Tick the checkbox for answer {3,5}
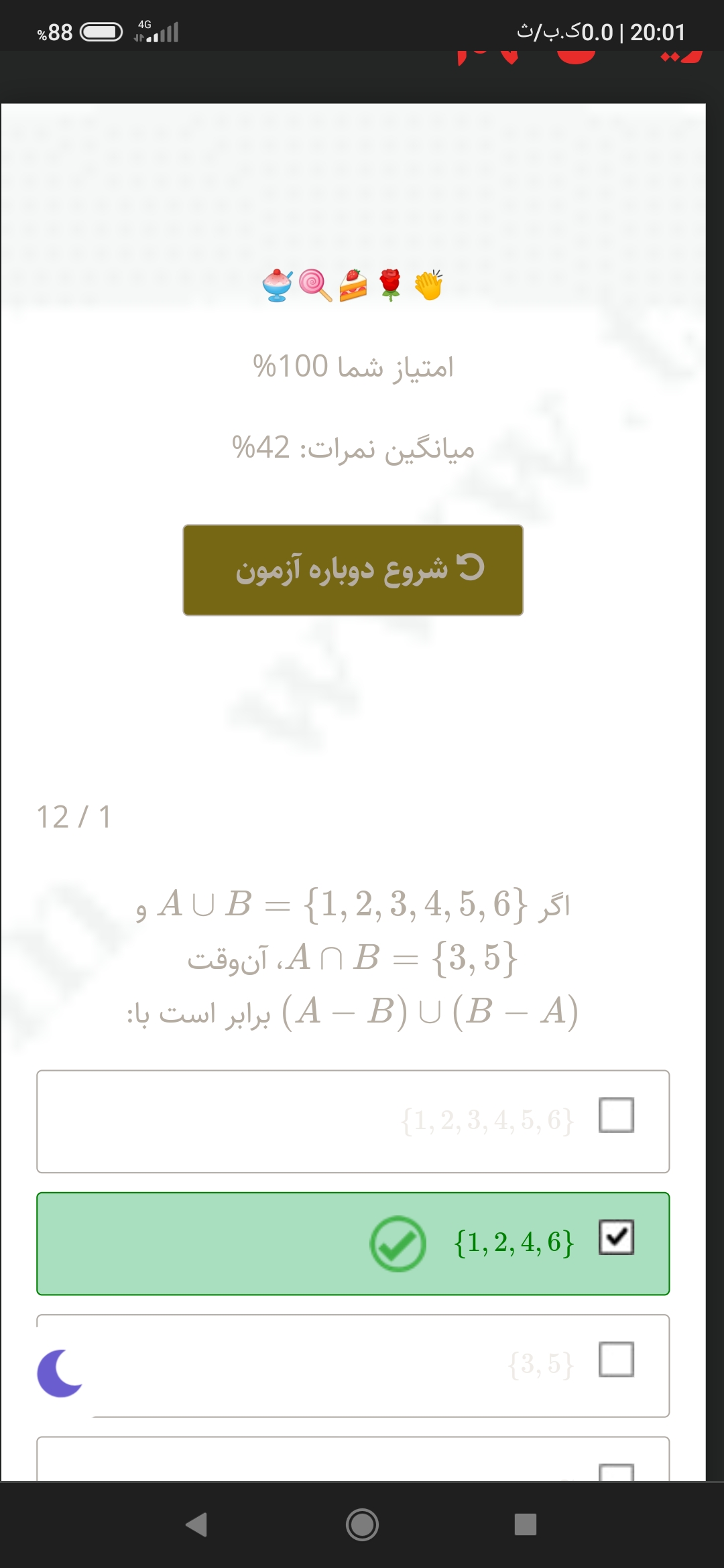The width and height of the screenshot is (724, 1568). point(616,1360)
